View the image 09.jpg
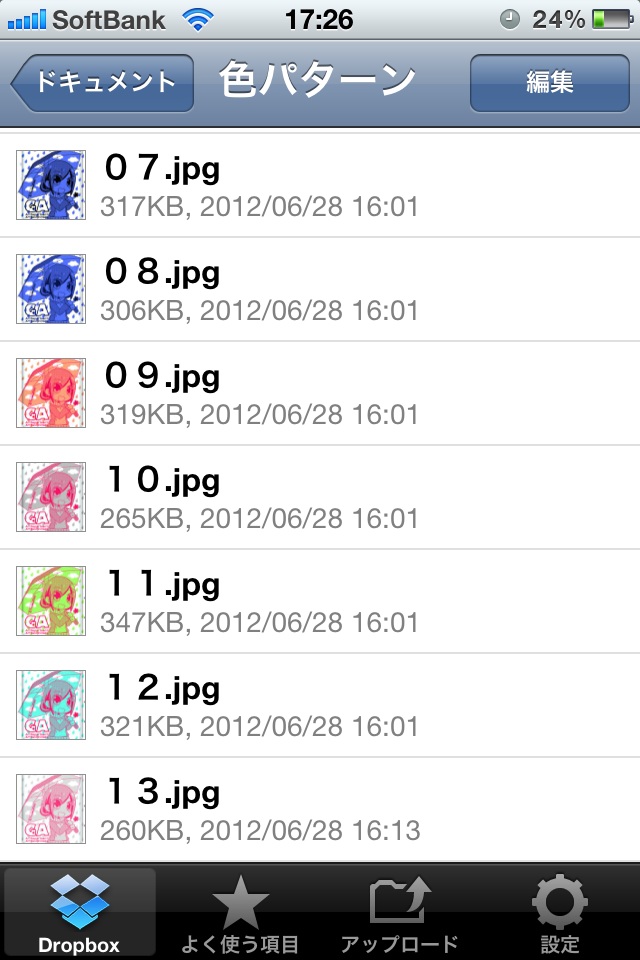This screenshot has width=640, height=960. pyautogui.click(x=320, y=393)
